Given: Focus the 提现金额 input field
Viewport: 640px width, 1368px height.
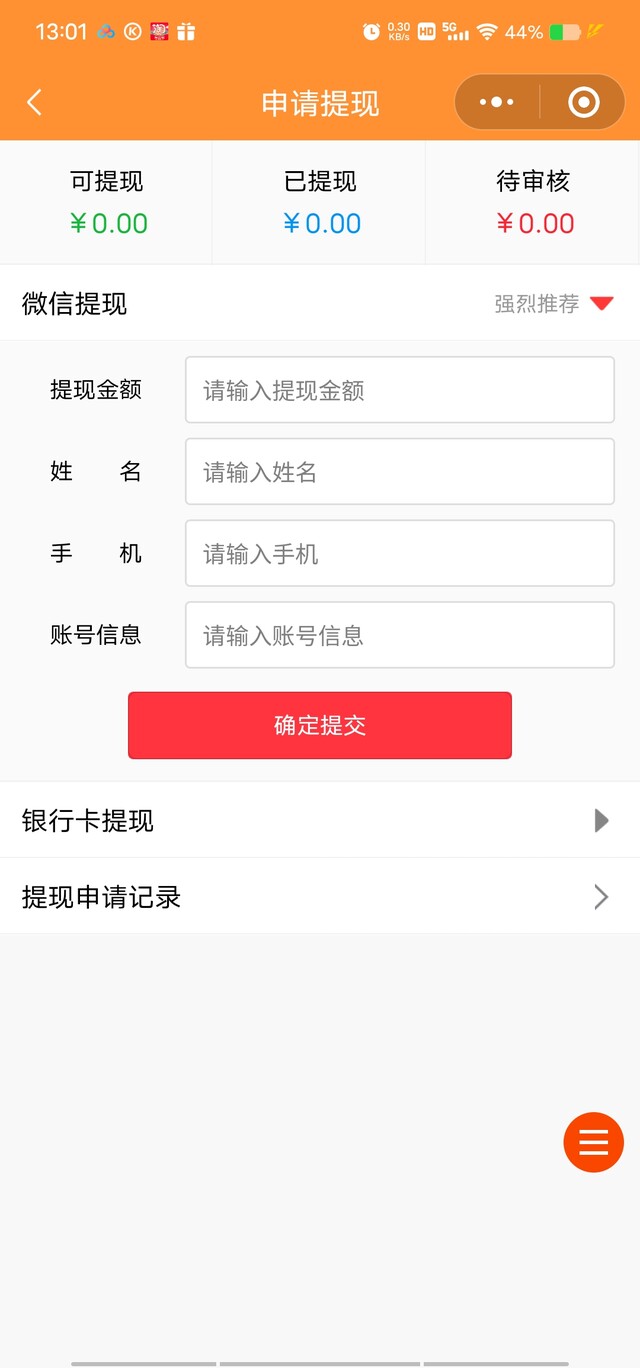Looking at the screenshot, I should click(399, 390).
